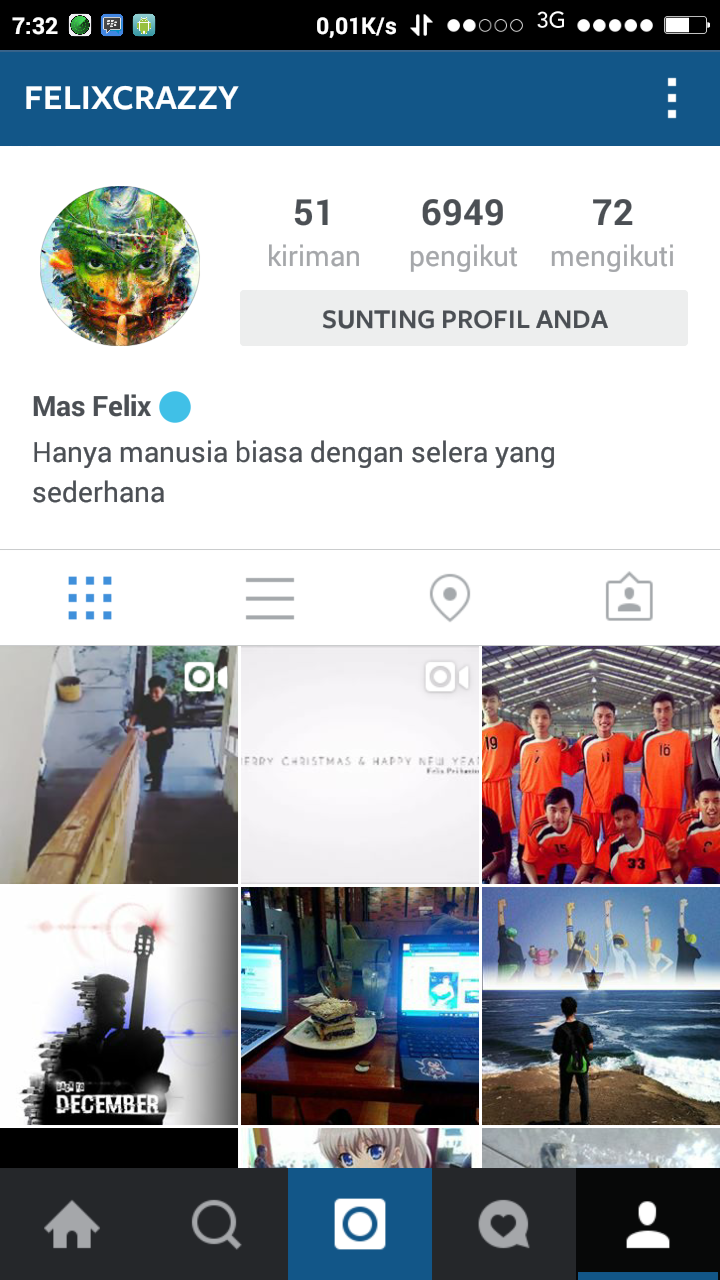
Task: Open the video of person on stairs
Action: tap(118, 765)
